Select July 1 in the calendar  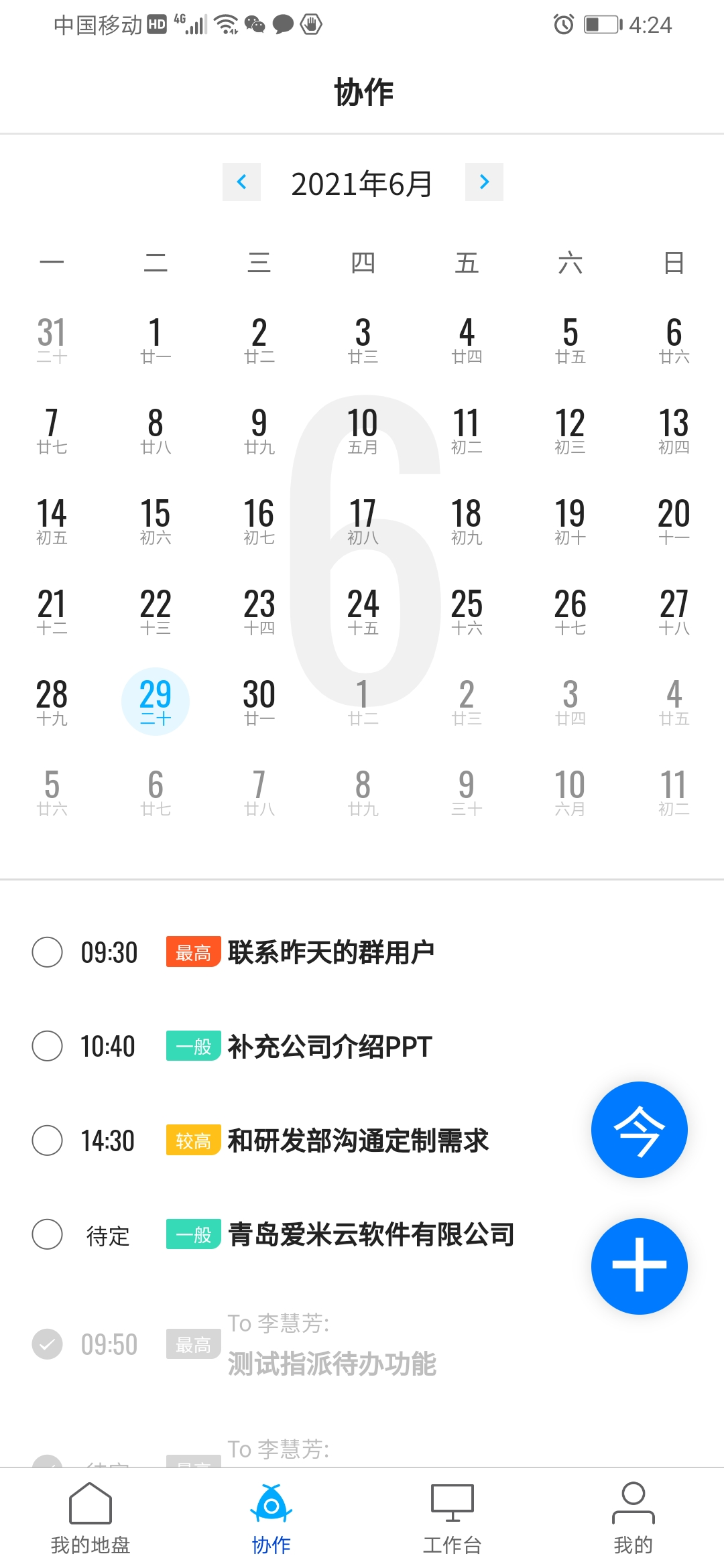click(x=363, y=702)
